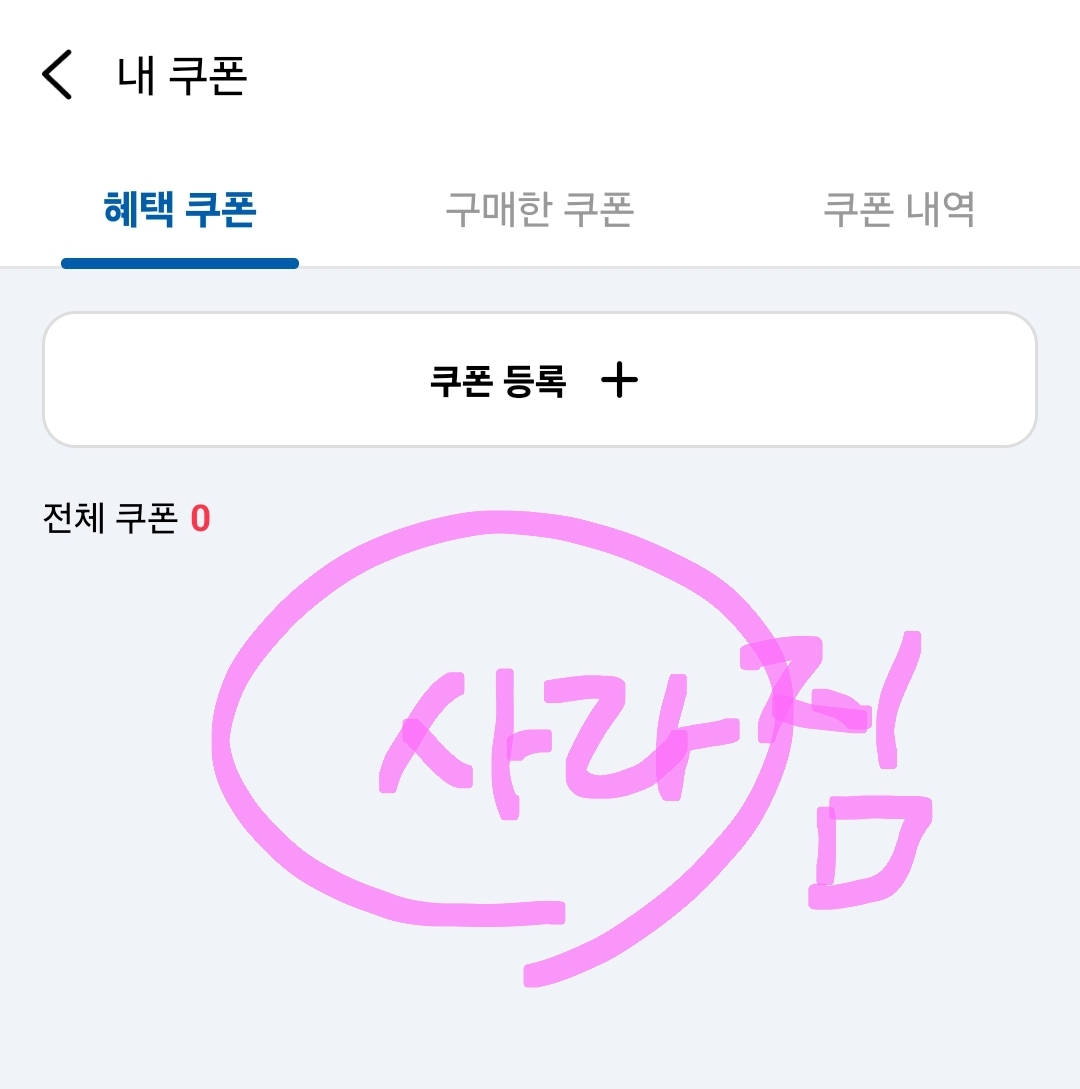Tap the 쿠폰 등록 + button
Image resolution: width=1080 pixels, height=1089 pixels.
pyautogui.click(x=539, y=380)
